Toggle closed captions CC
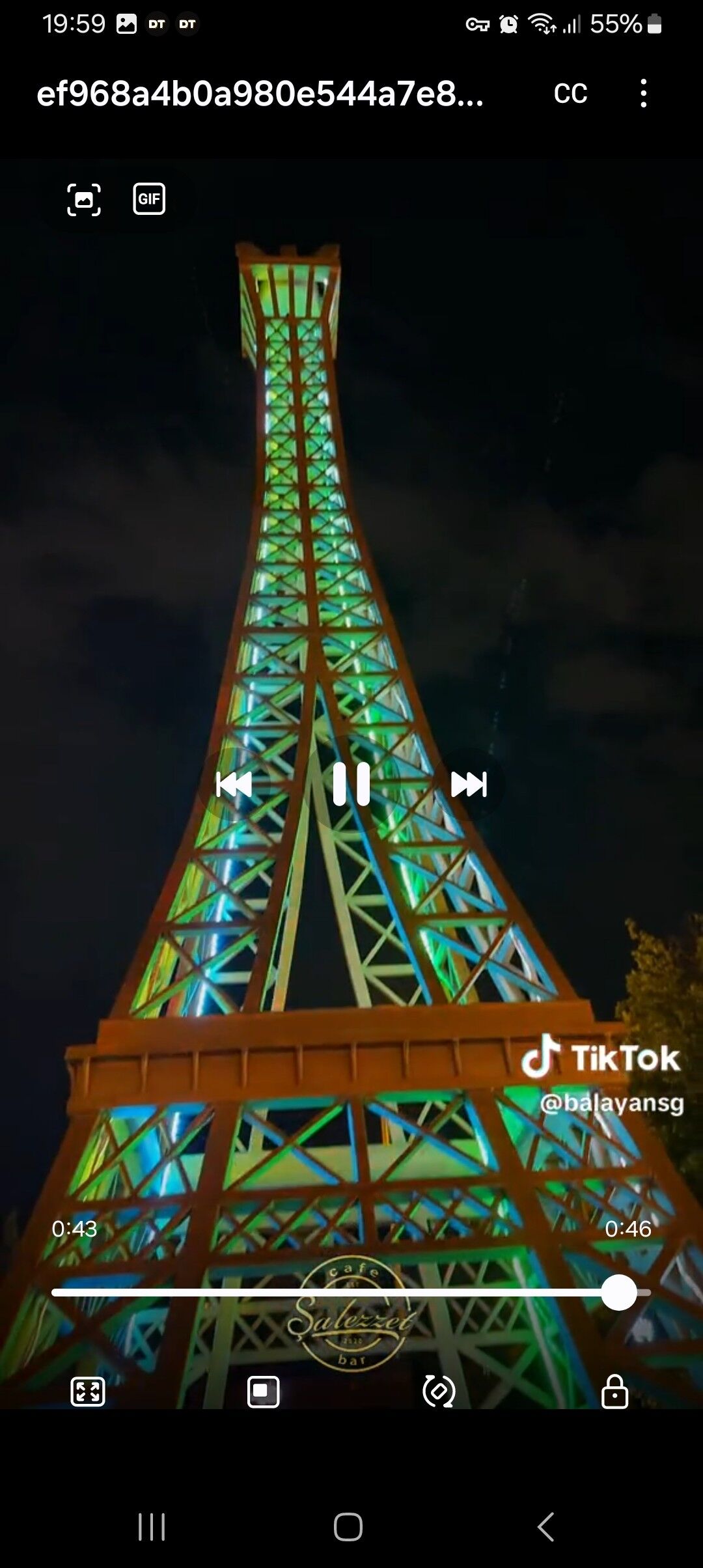Viewport: 703px width, 1568px height. [570, 94]
